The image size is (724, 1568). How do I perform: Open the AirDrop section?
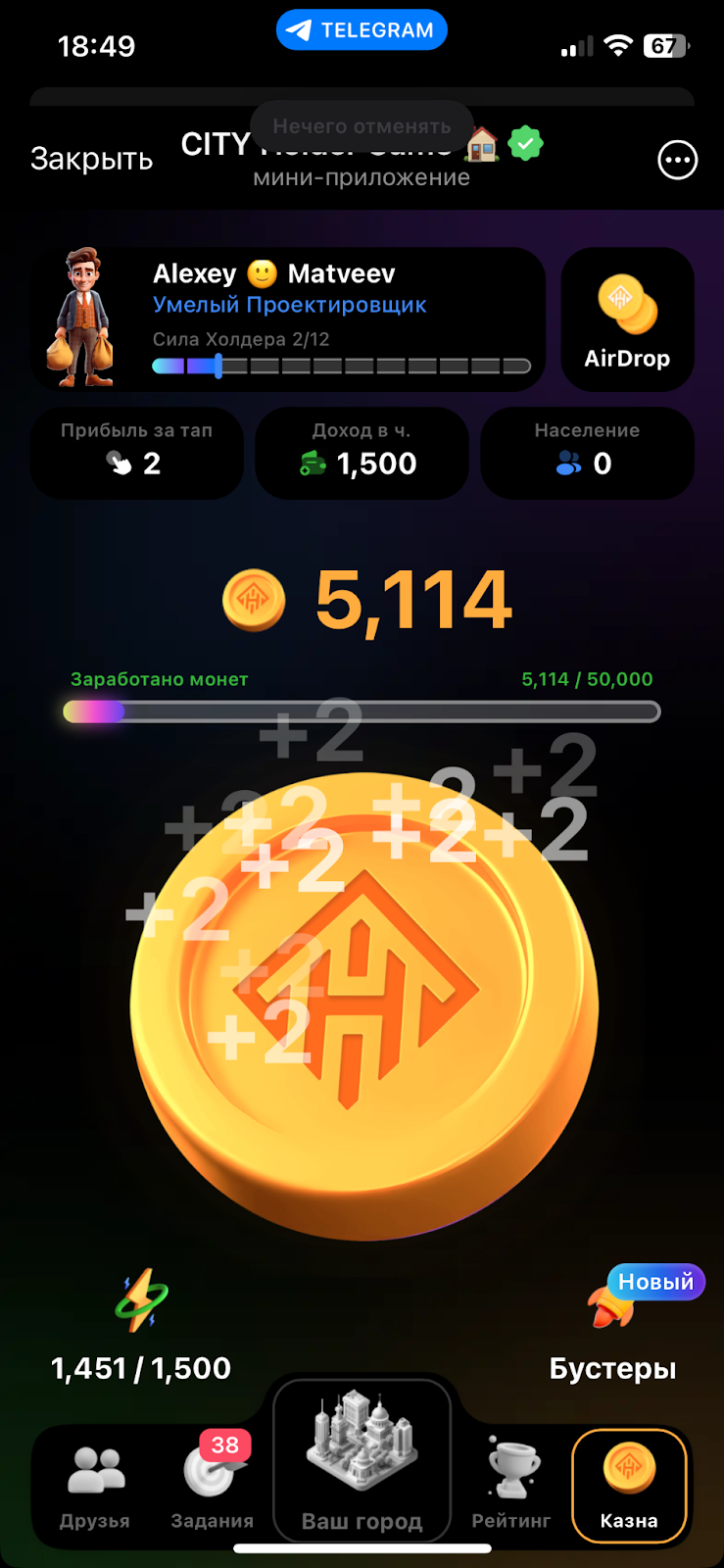[x=627, y=319]
